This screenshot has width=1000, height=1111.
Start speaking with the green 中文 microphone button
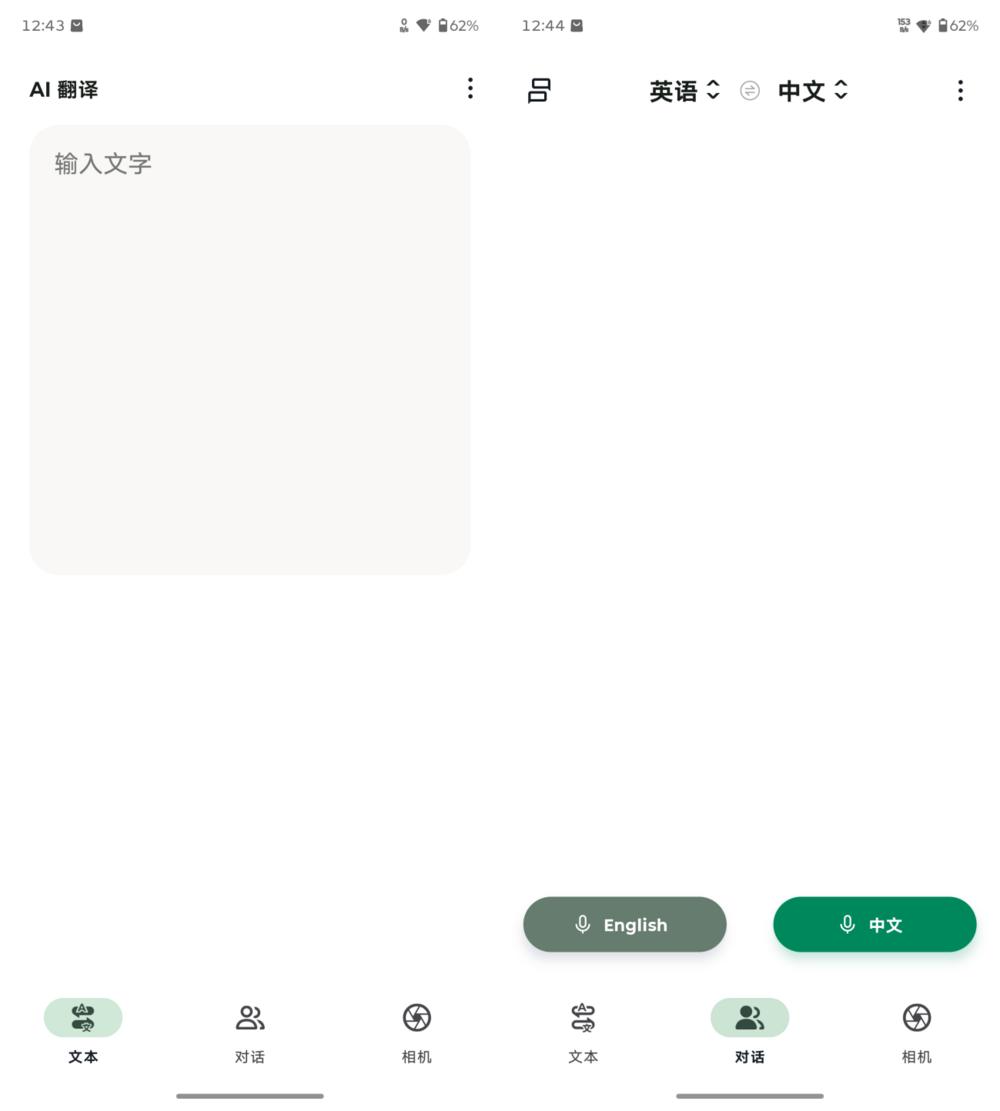coord(874,925)
